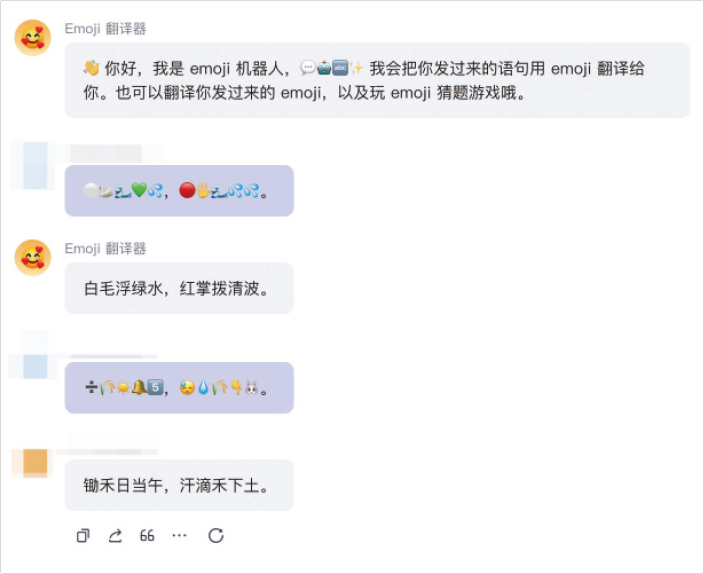Quote the reply 锄禾日当午
The image size is (703, 574).
pos(147,536)
